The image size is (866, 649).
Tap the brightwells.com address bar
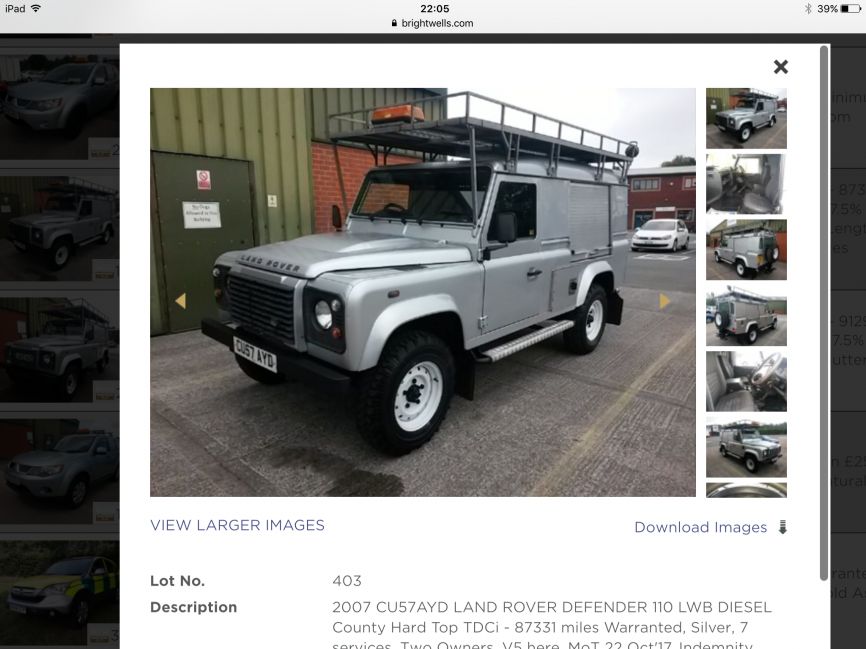(x=433, y=23)
